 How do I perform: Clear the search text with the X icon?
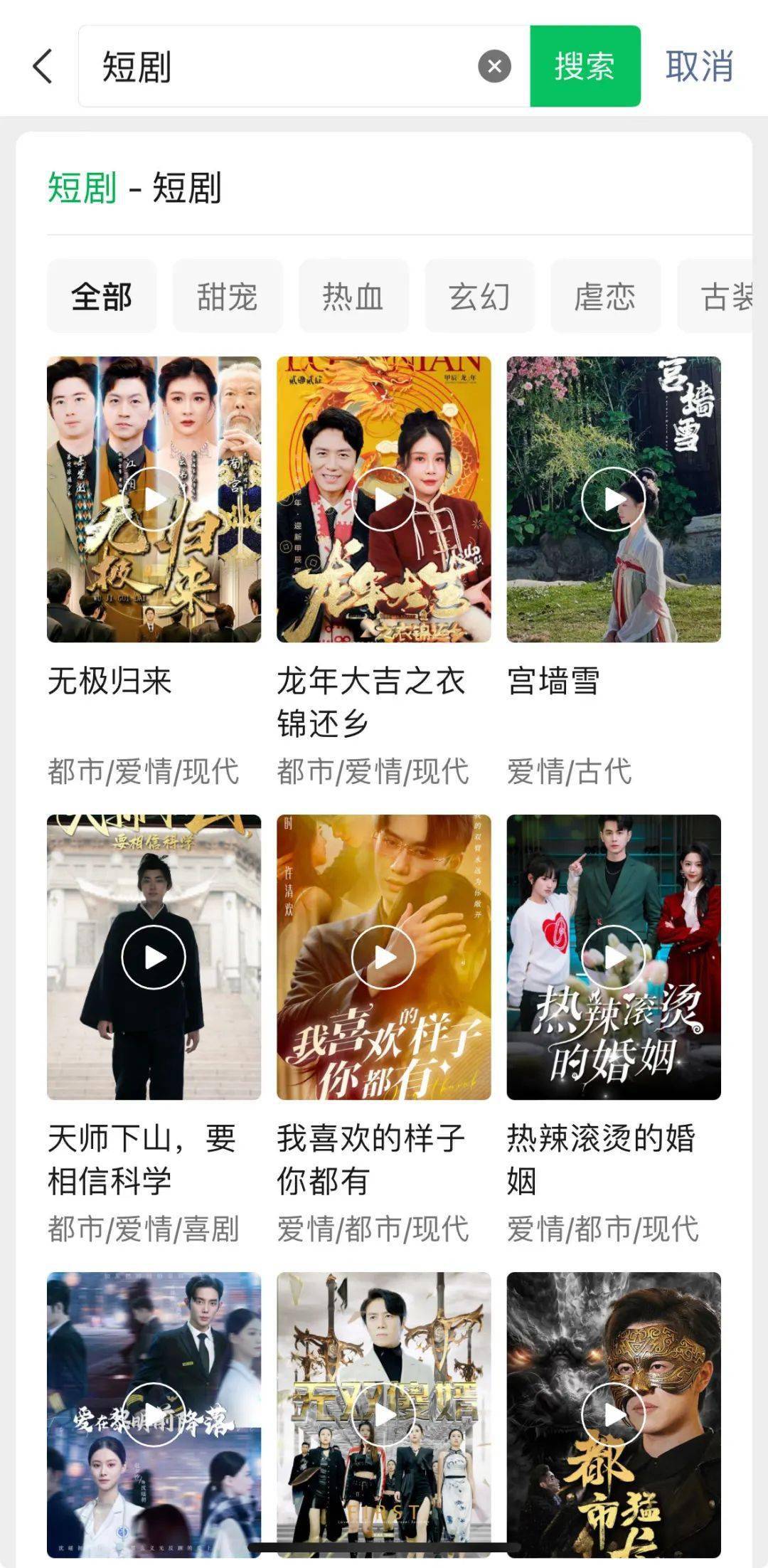coord(495,68)
